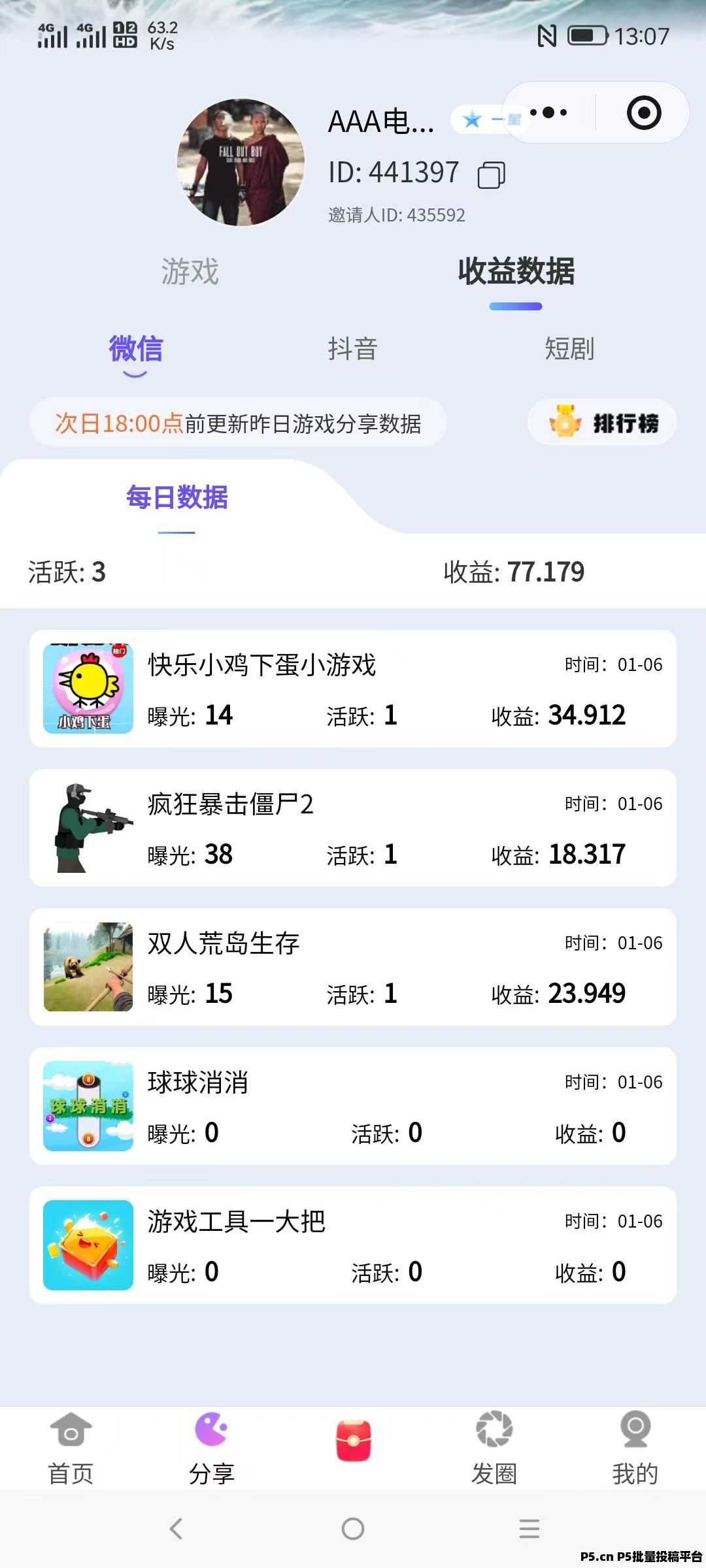The height and width of the screenshot is (1568, 706).
Task: Switch to 抖音 earnings
Action: pyautogui.click(x=352, y=348)
